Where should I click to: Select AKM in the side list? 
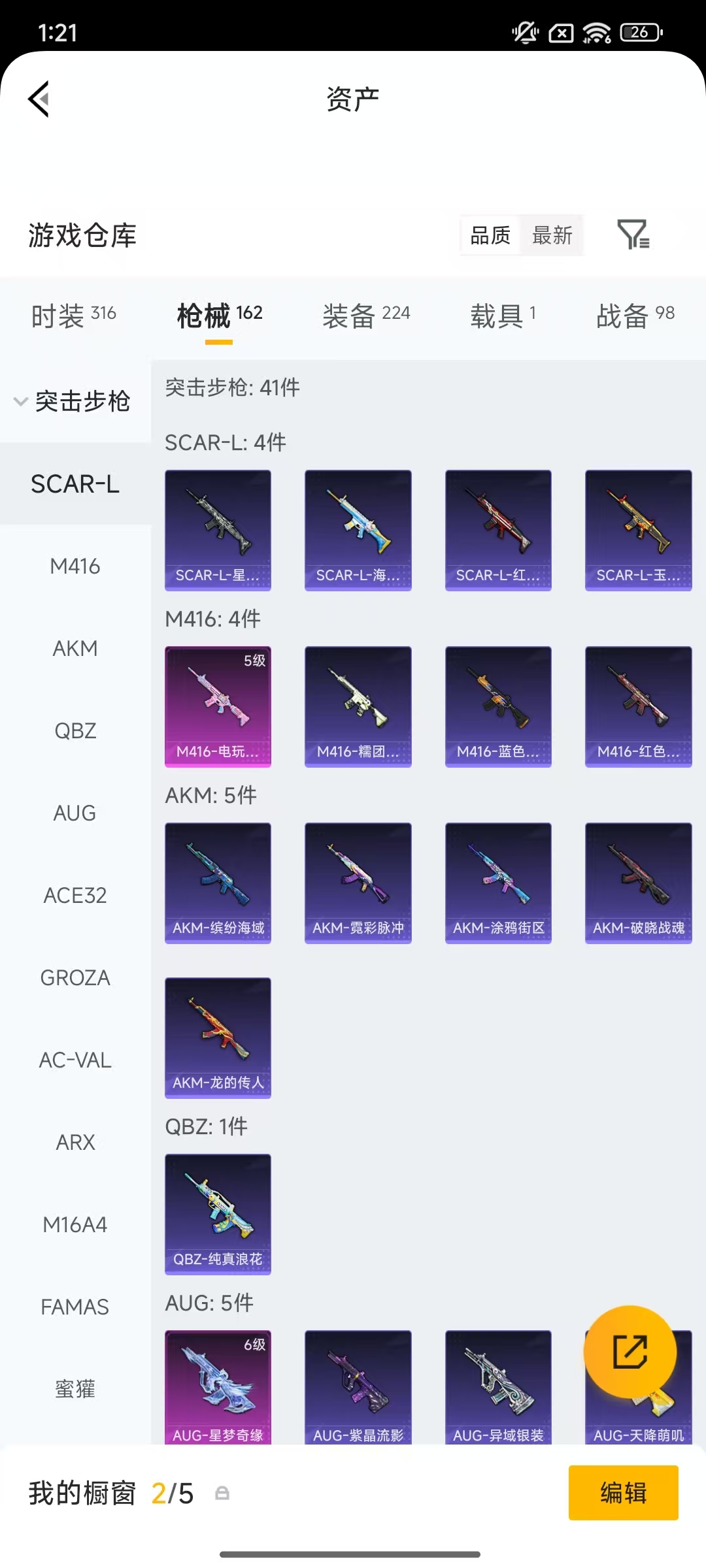coord(75,648)
